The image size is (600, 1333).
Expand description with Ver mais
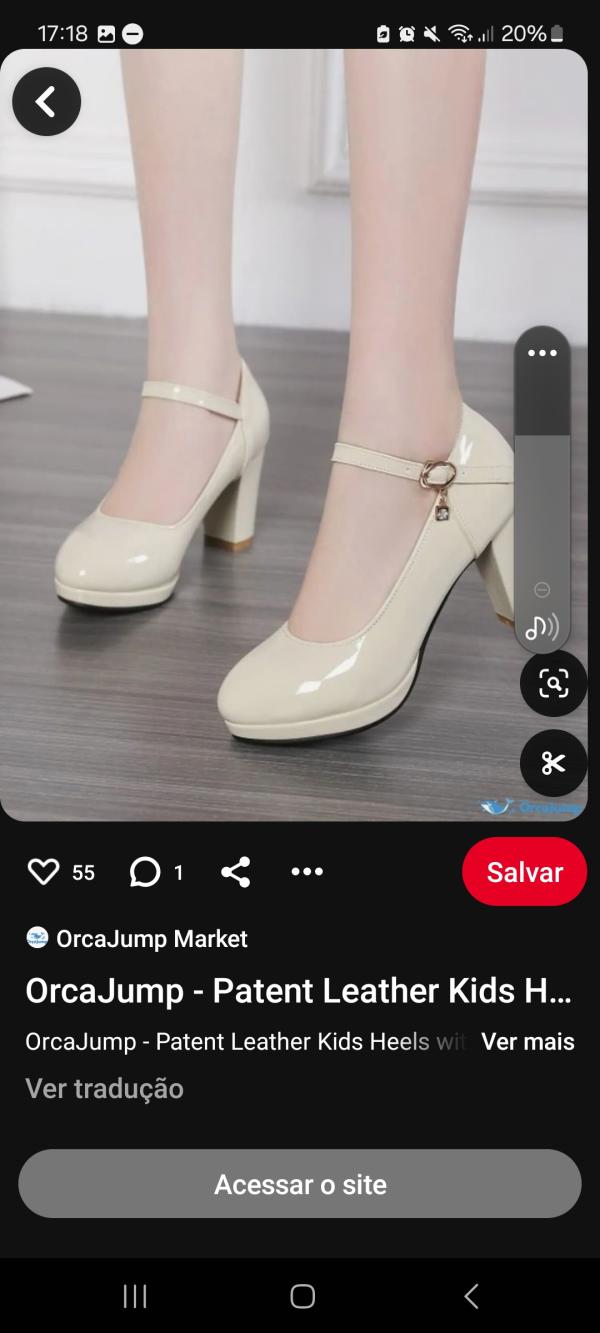tap(527, 1041)
